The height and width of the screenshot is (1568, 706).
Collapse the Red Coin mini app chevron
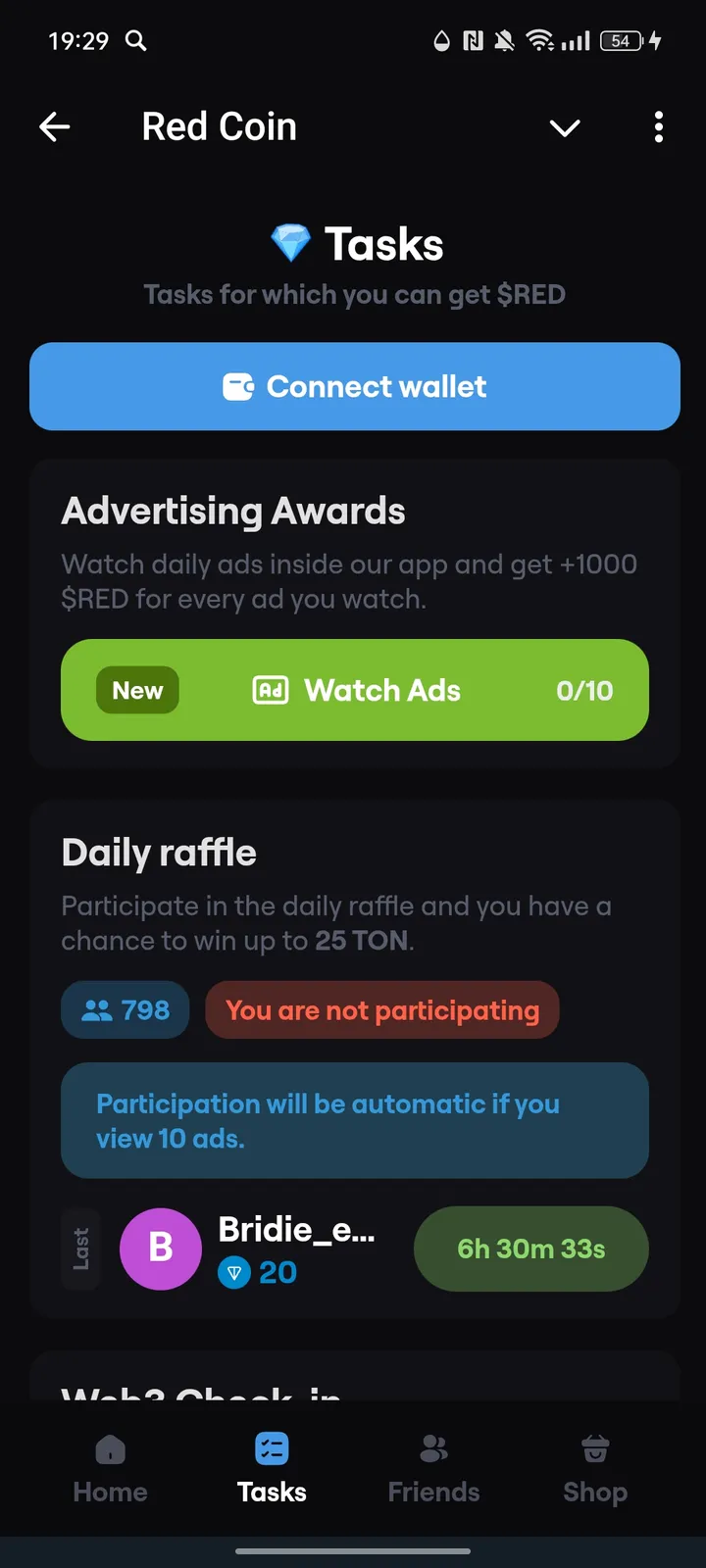(565, 127)
